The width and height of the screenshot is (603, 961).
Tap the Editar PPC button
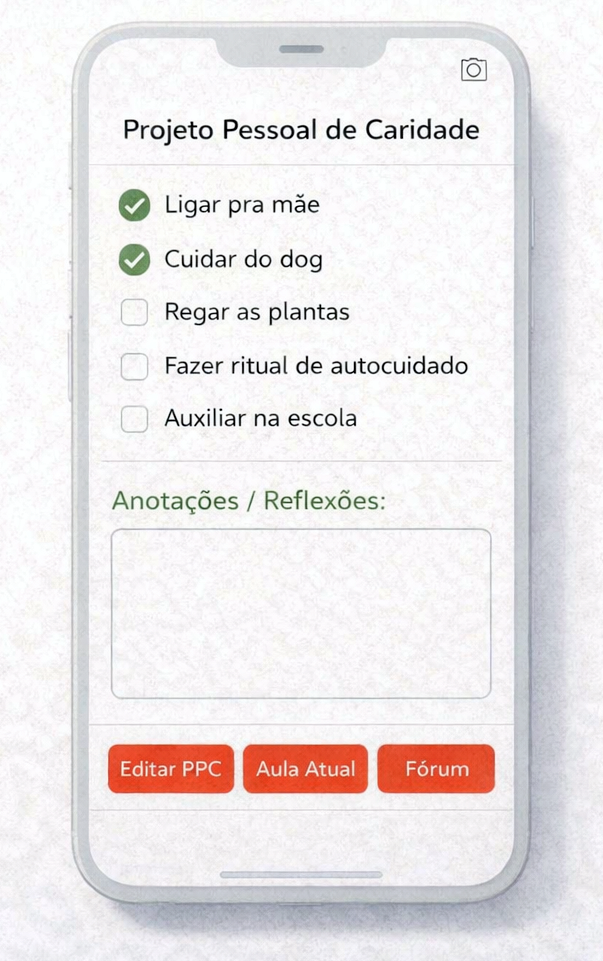(171, 769)
